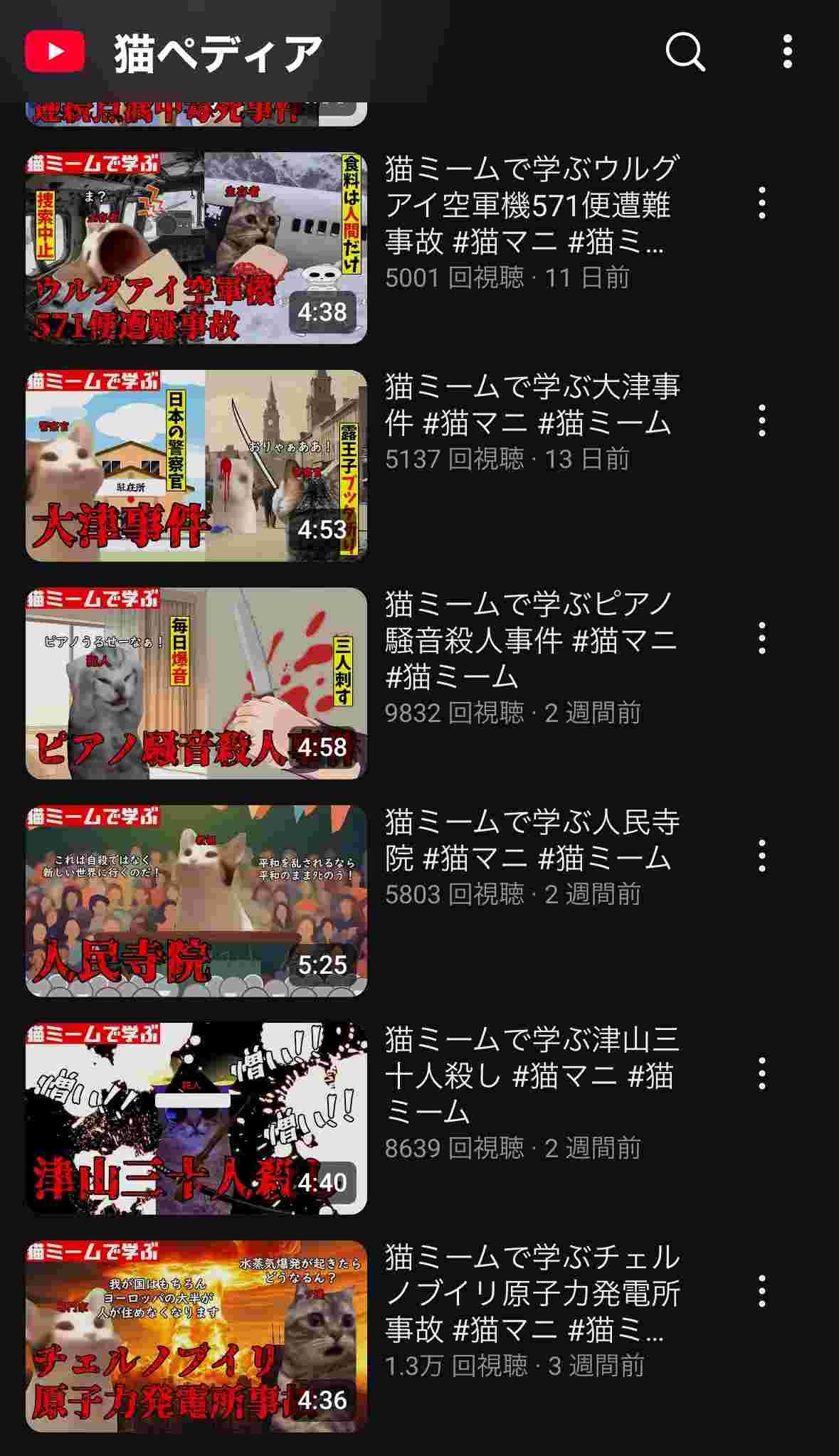Screen dimensions: 839x1456
Task: Play the 津山三十人殺し video
Action: (196, 1118)
